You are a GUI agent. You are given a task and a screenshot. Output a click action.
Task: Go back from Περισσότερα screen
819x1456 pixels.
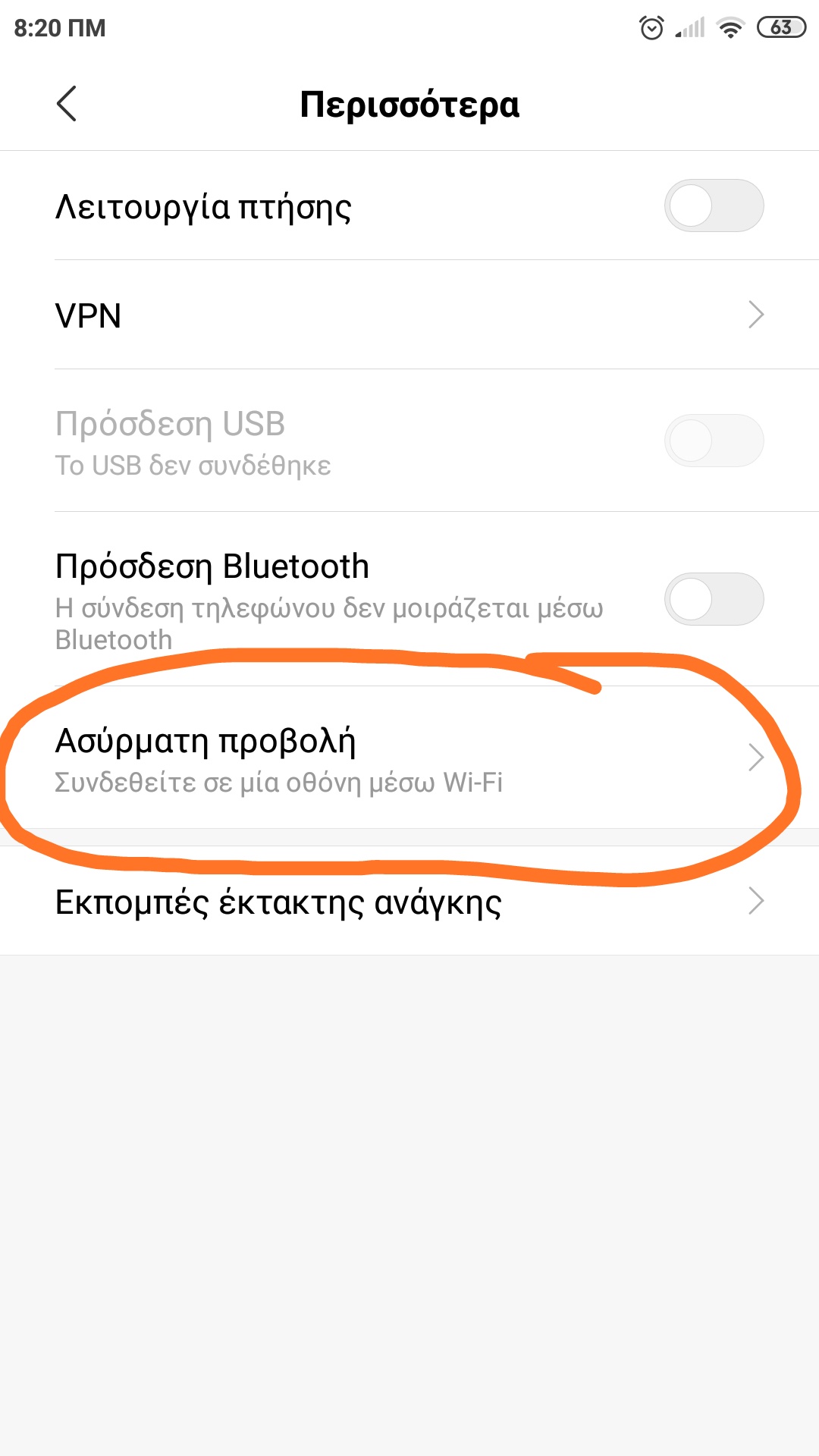tap(67, 104)
